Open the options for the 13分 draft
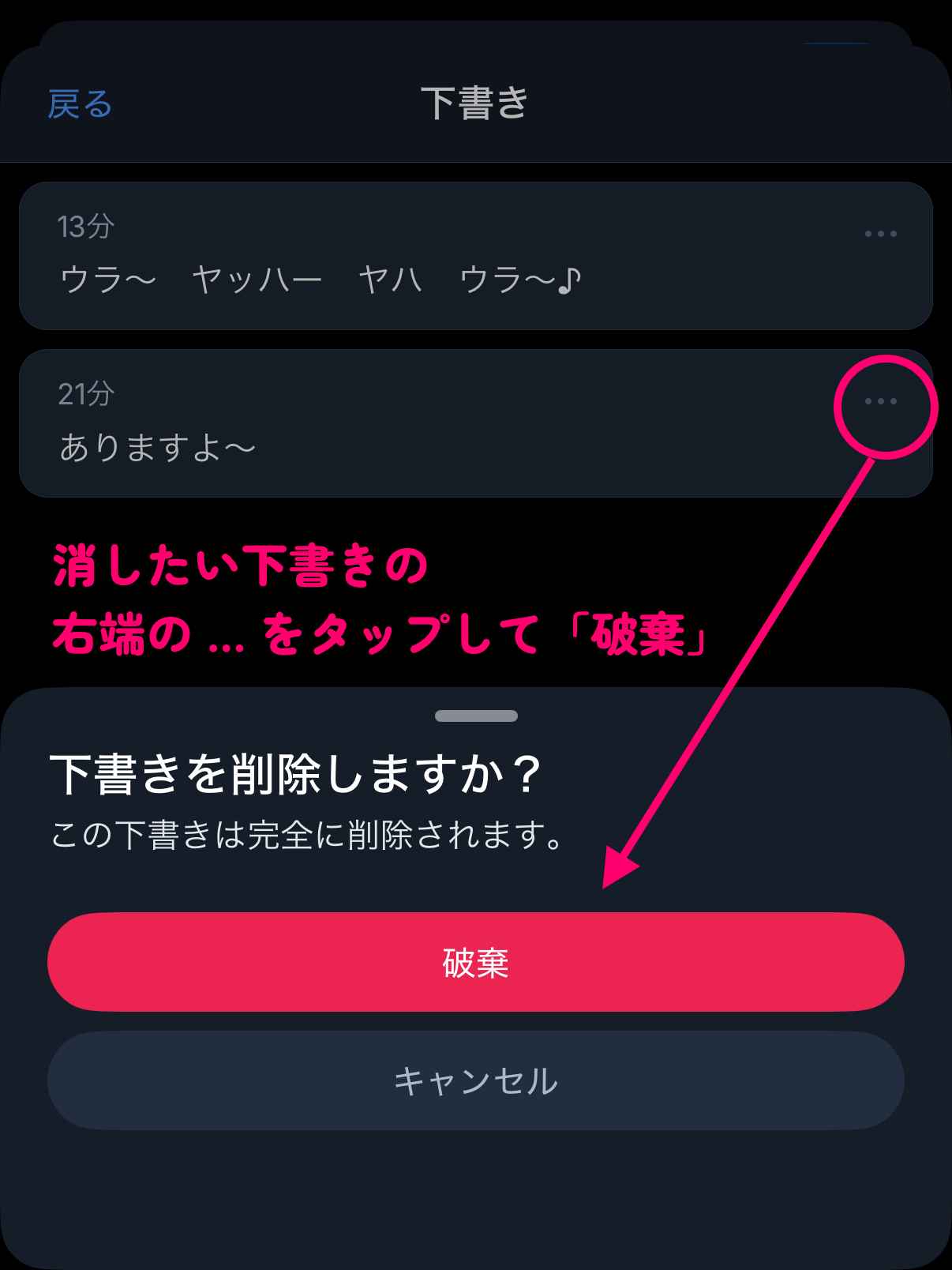The width and height of the screenshot is (952, 1270). tap(880, 234)
